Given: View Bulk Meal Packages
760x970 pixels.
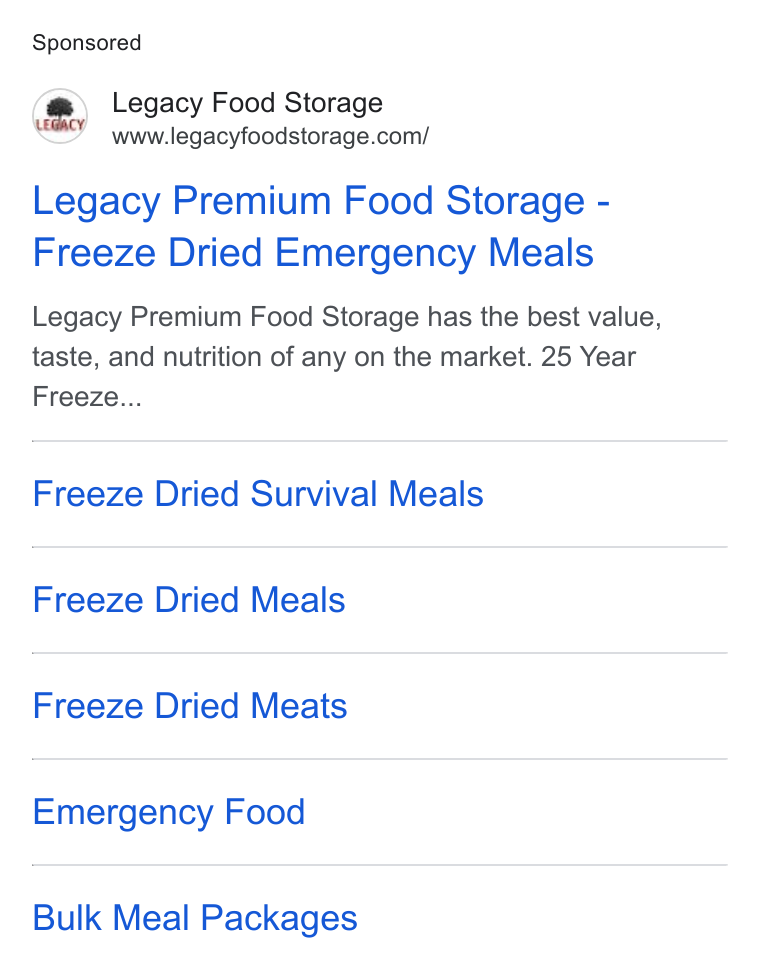Looking at the screenshot, I should (195, 918).
